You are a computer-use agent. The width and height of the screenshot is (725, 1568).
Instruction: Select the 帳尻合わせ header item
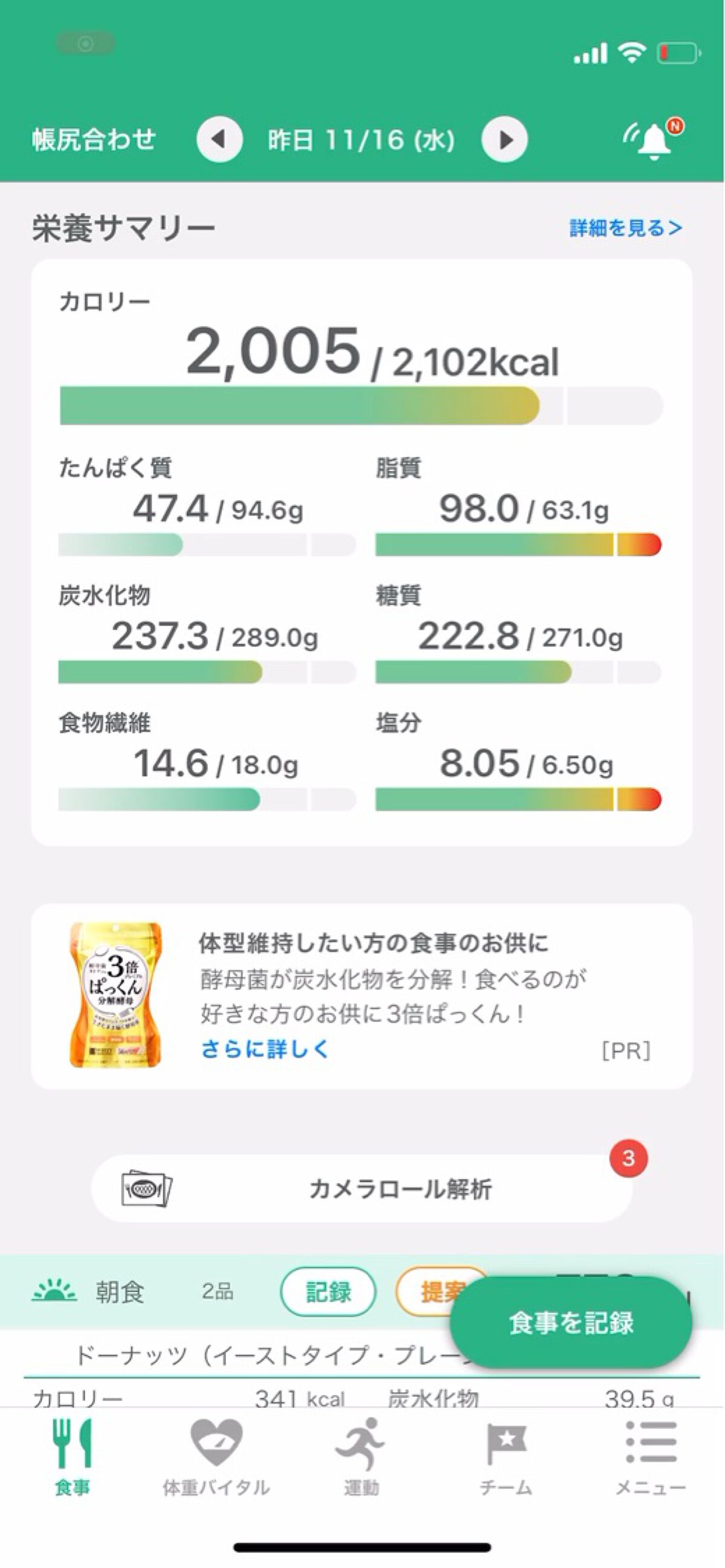click(92, 139)
